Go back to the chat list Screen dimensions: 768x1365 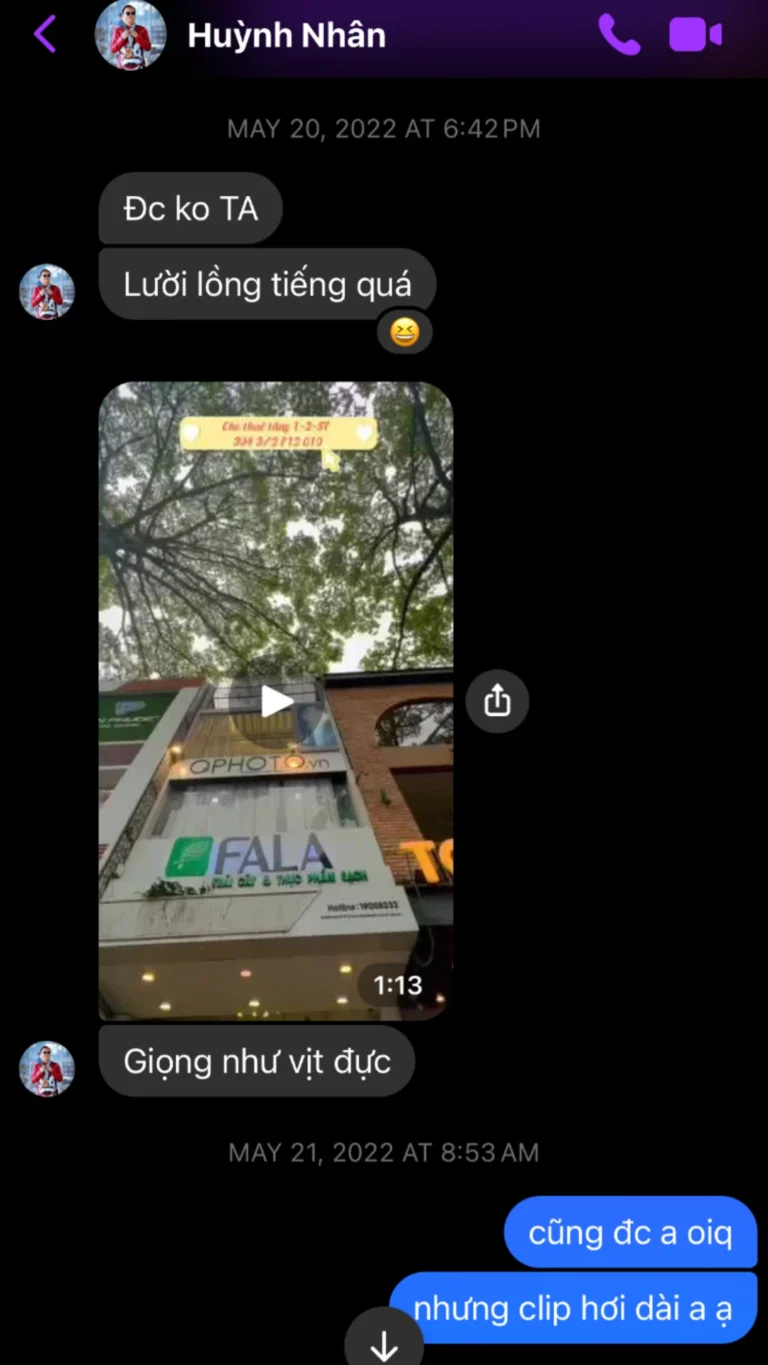[x=45, y=35]
